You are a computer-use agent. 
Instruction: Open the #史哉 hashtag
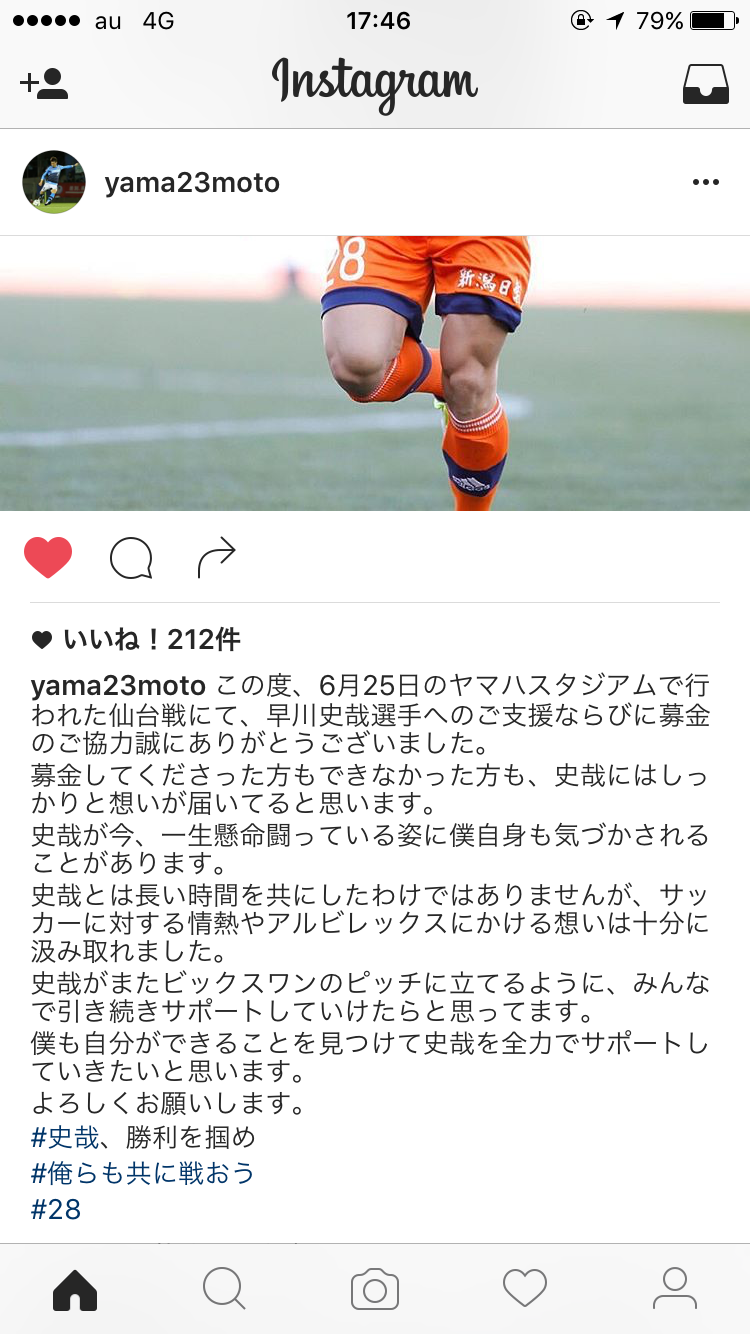tap(66, 1137)
